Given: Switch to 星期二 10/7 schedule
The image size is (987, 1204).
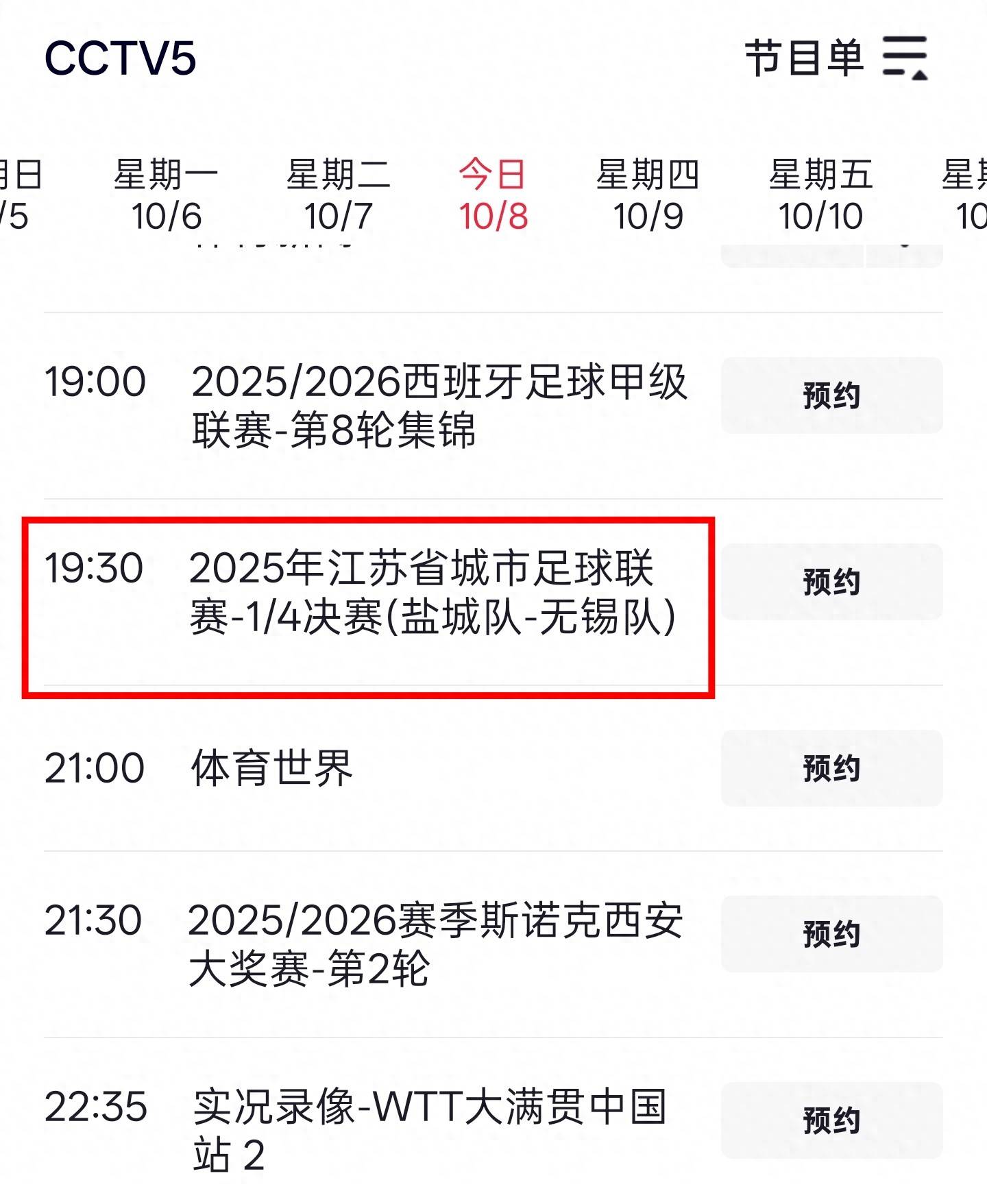Looking at the screenshot, I should pyautogui.click(x=339, y=195).
